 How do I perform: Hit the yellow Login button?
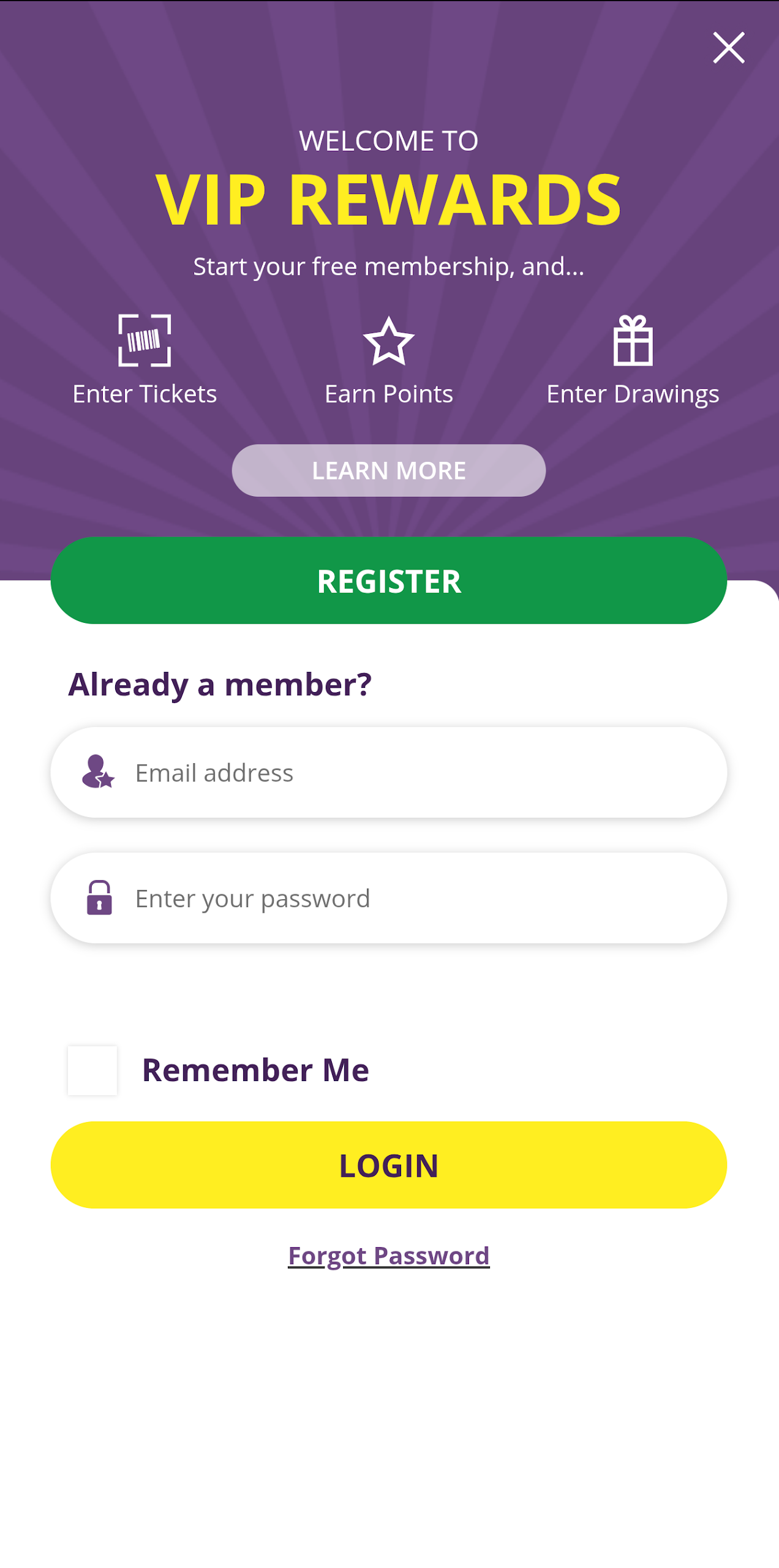(x=388, y=1165)
